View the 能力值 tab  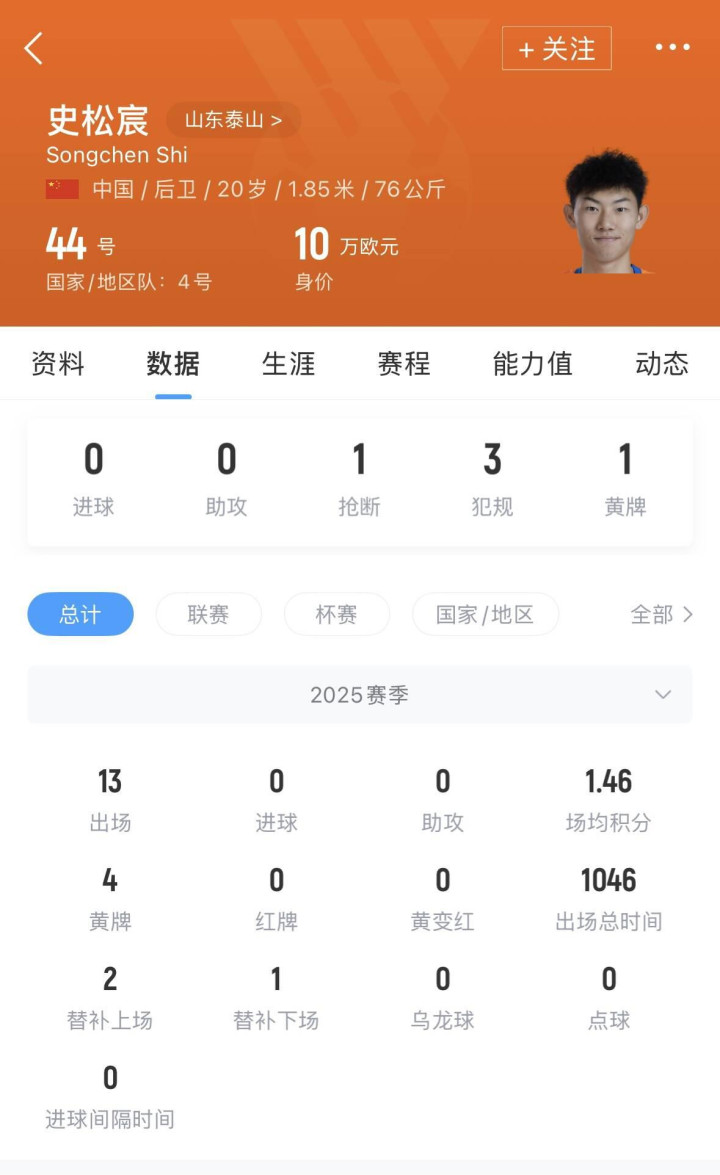coord(532,364)
